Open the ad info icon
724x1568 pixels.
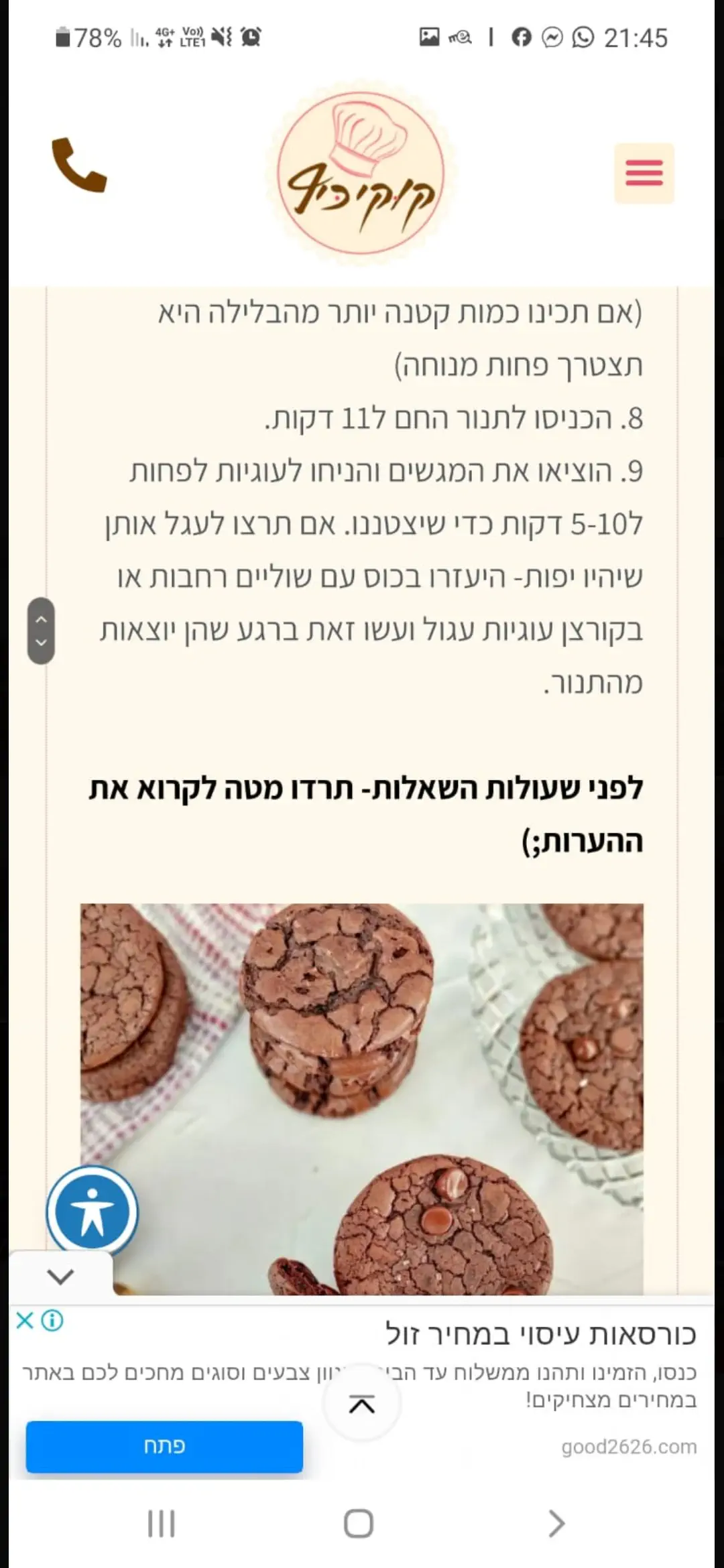[x=52, y=1321]
